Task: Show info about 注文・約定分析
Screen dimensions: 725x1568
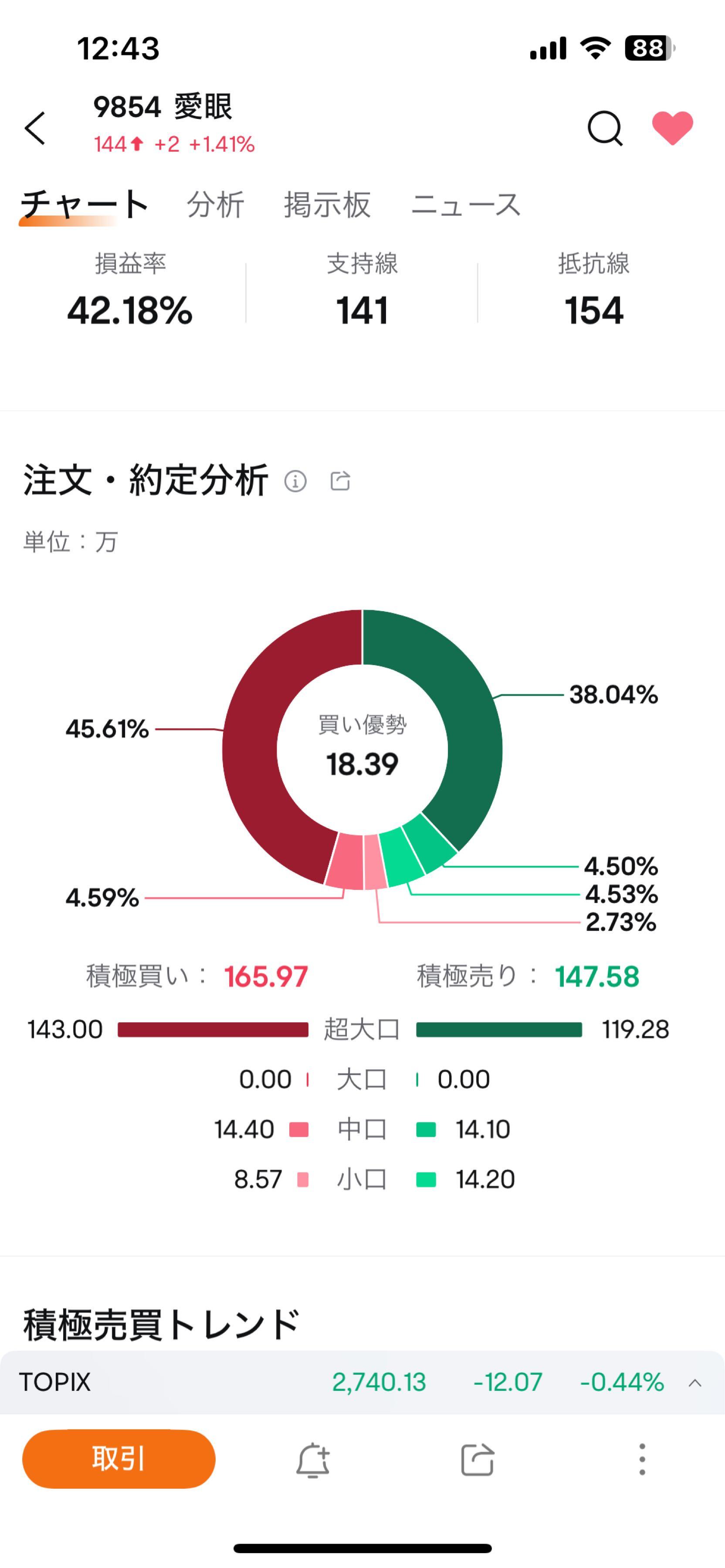Action: [x=295, y=481]
